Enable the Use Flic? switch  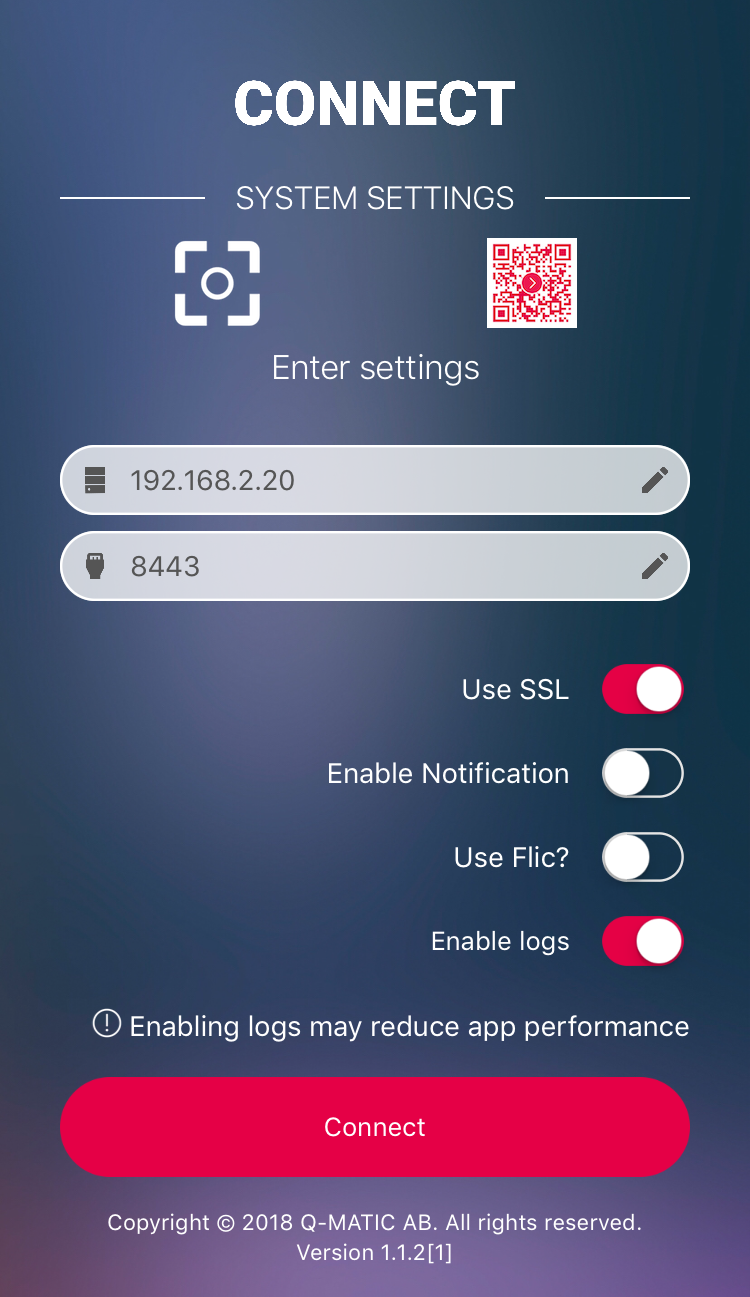pyautogui.click(x=642, y=858)
